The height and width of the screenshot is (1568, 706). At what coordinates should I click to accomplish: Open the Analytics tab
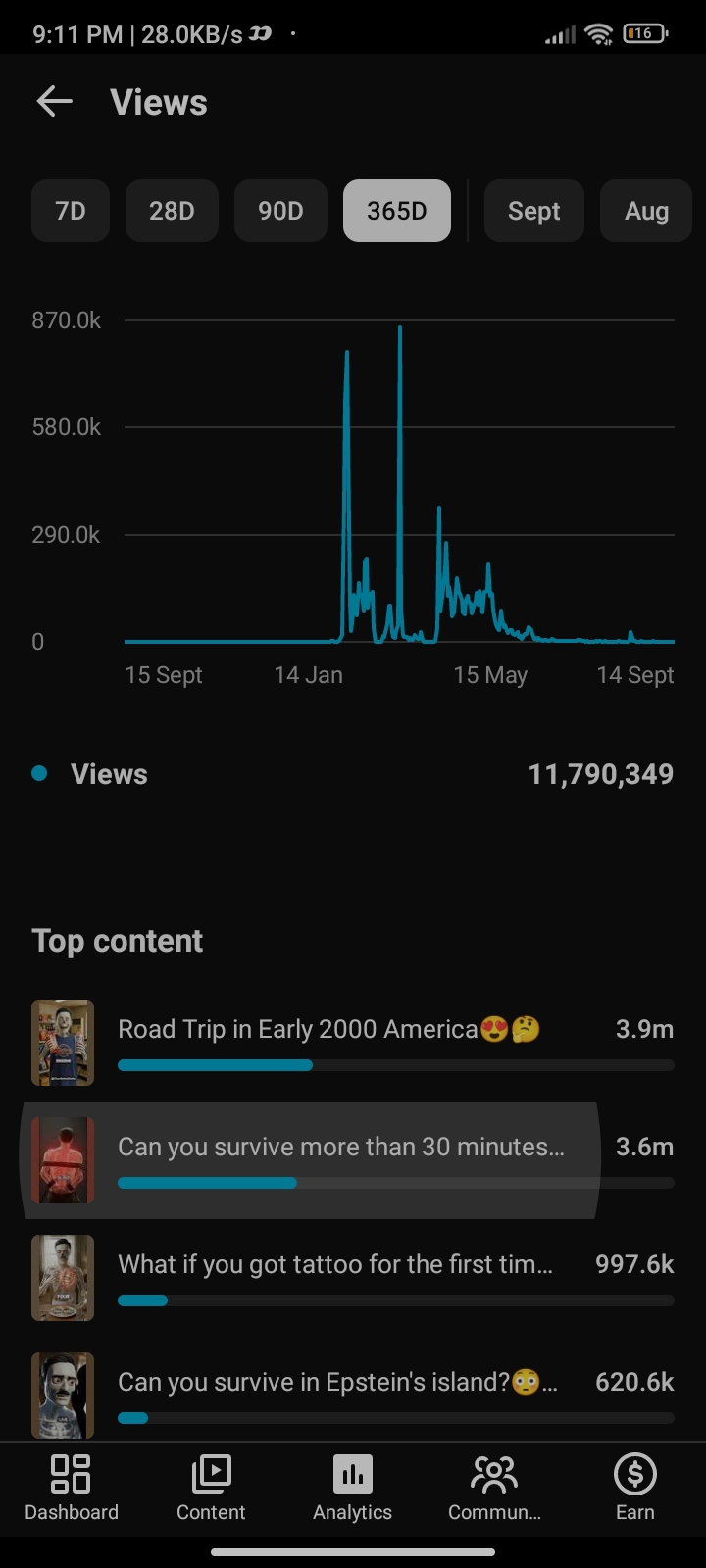353,1488
